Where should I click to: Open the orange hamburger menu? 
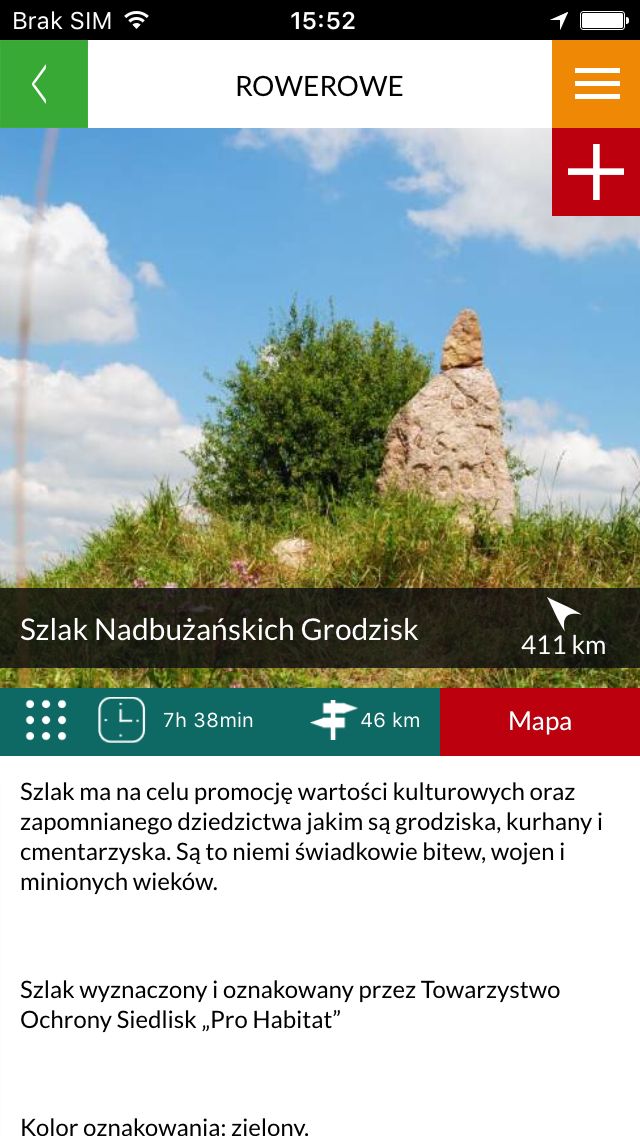click(596, 84)
